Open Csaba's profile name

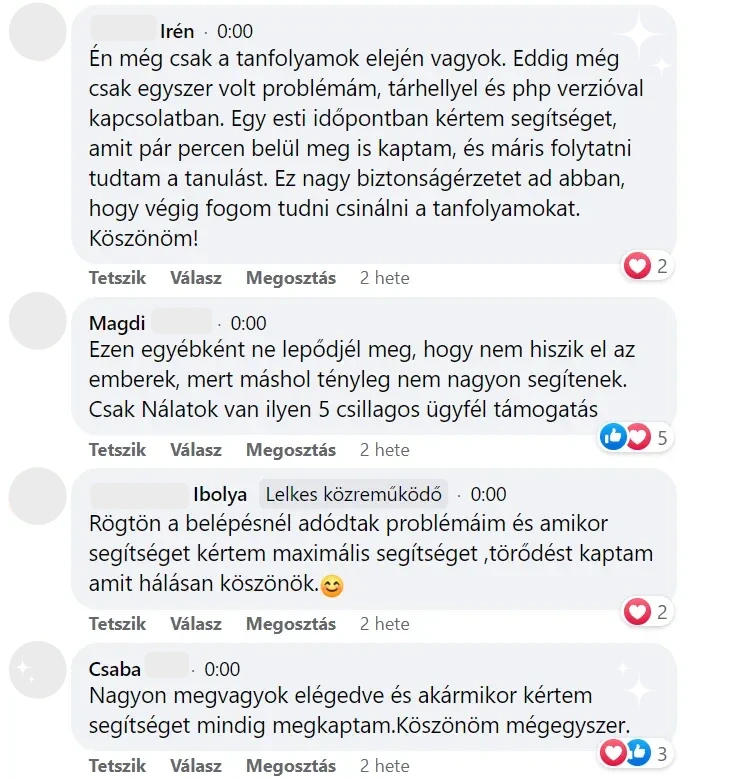pyautogui.click(x=115, y=668)
